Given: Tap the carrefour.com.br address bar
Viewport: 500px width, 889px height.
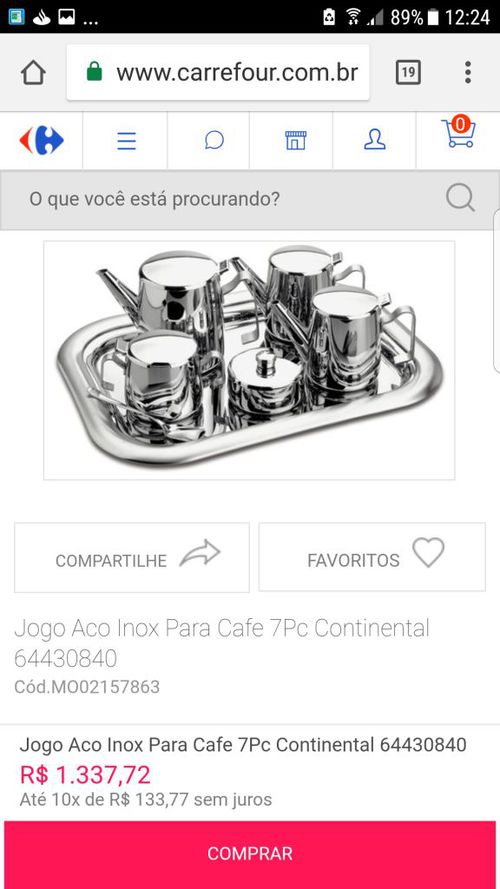Looking at the screenshot, I should [x=218, y=73].
